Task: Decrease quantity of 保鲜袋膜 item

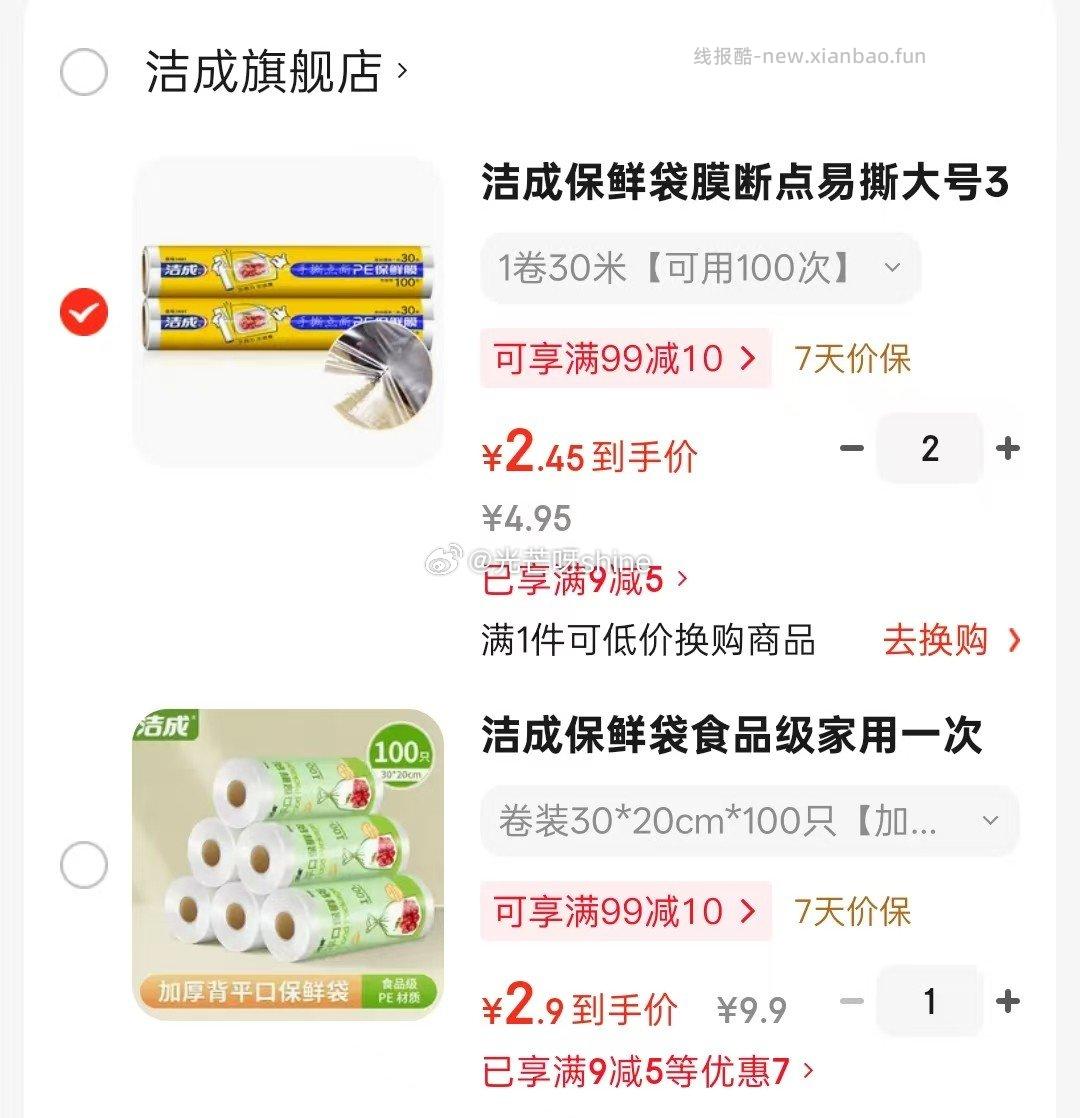Action: pyautogui.click(x=851, y=450)
